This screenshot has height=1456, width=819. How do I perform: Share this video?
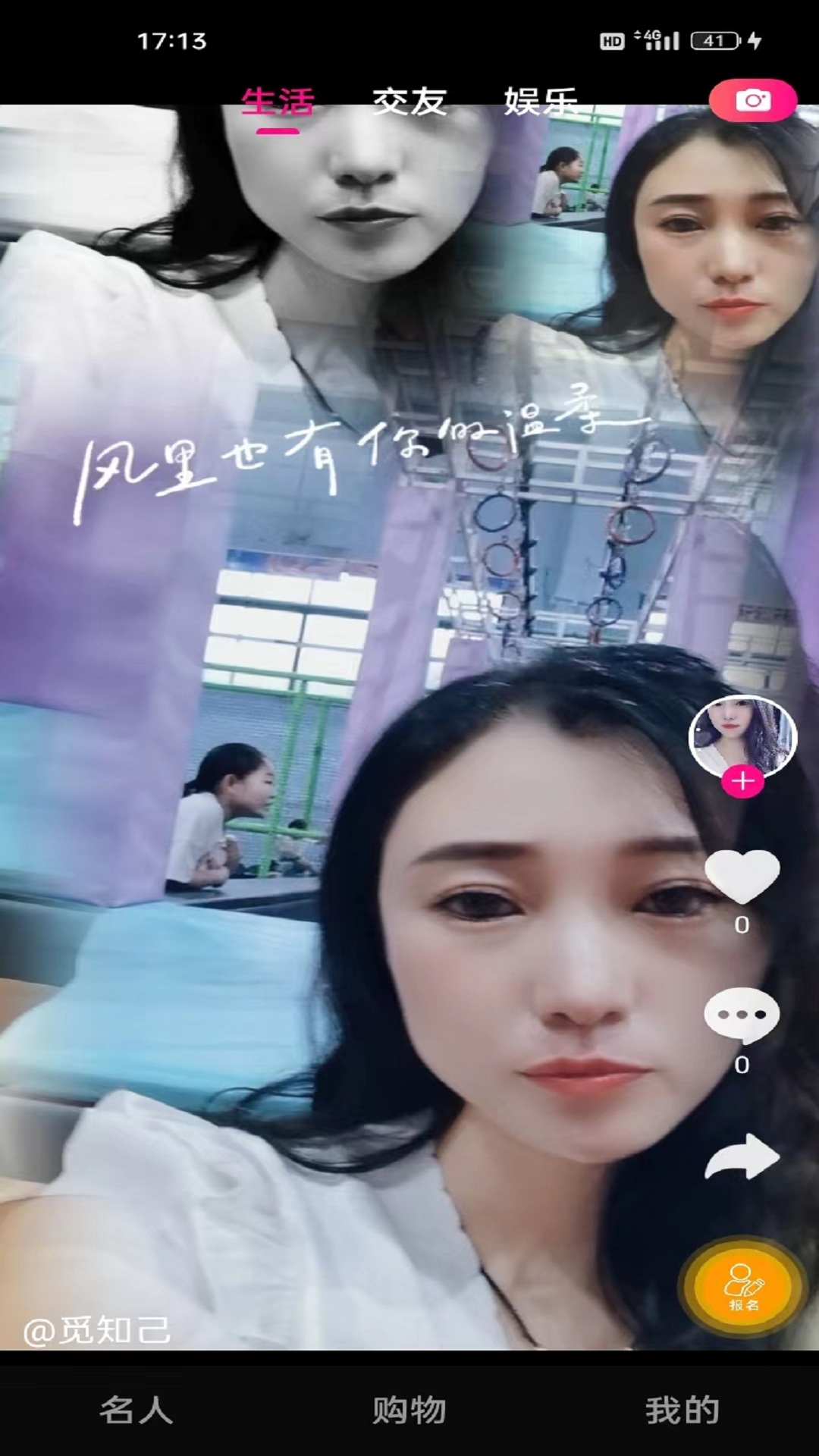click(x=742, y=1156)
